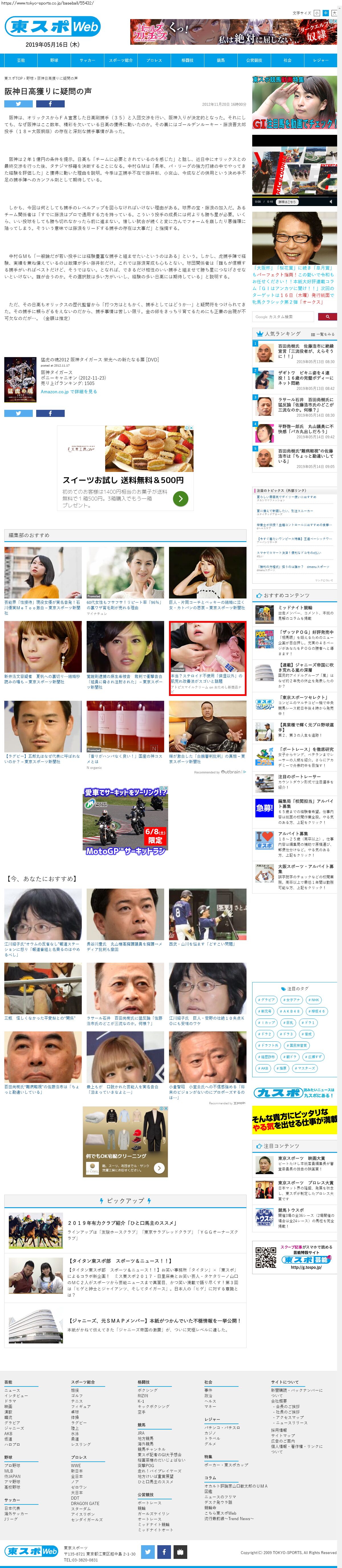Open the 社会 navigation tab
This screenshot has height=1568, width=342.
point(287,60)
